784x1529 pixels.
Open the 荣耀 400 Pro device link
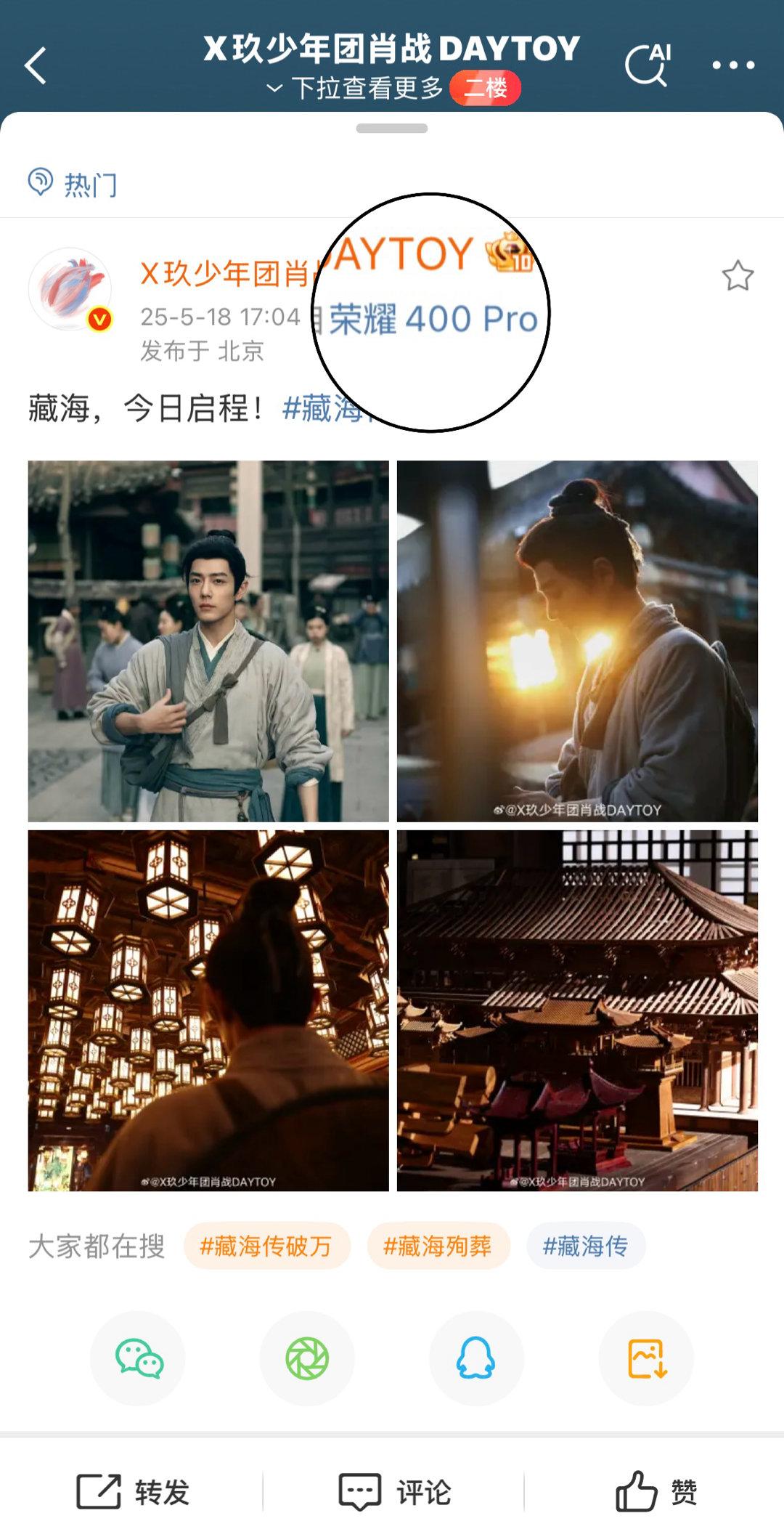point(433,319)
